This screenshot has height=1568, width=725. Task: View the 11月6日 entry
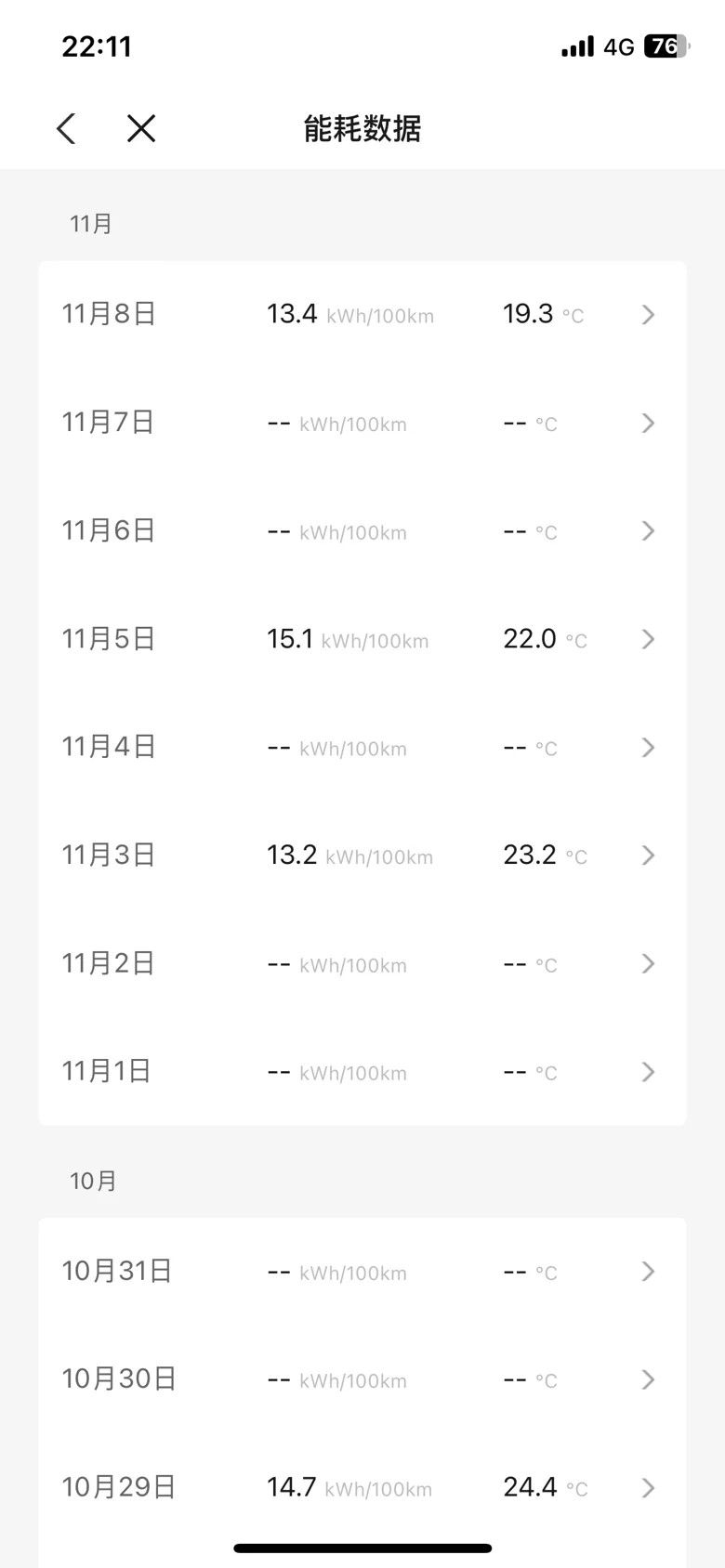click(362, 531)
